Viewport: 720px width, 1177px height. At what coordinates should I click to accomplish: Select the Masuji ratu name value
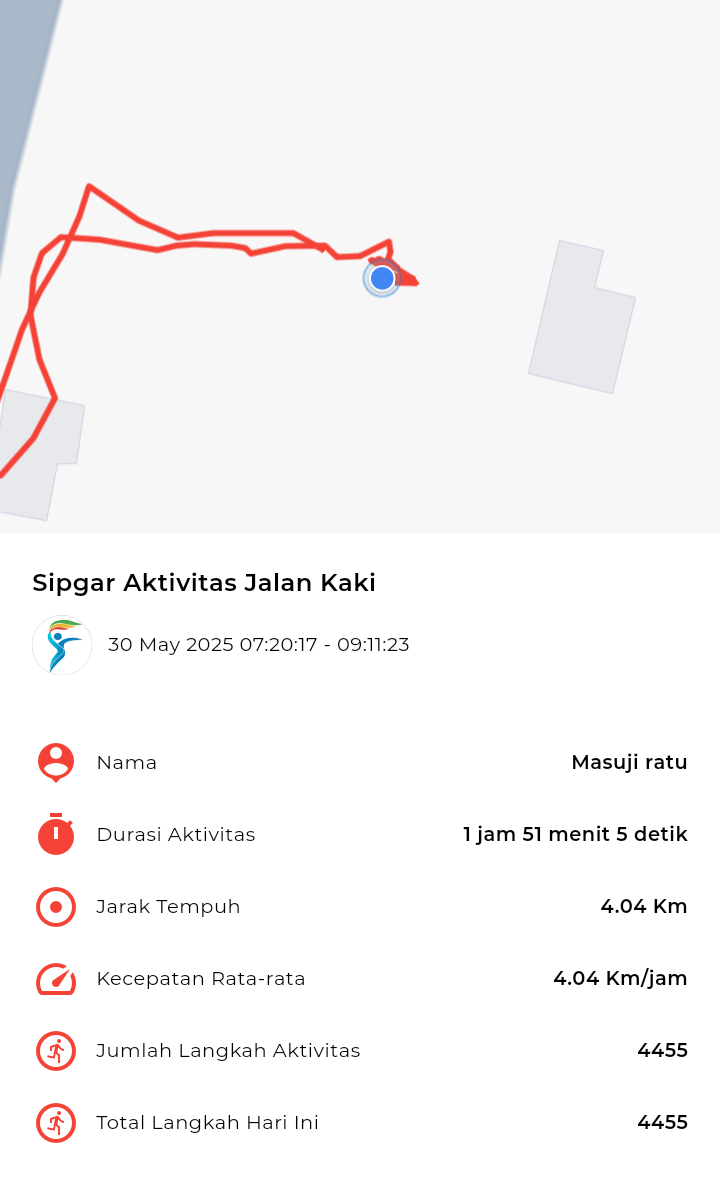[629, 762]
